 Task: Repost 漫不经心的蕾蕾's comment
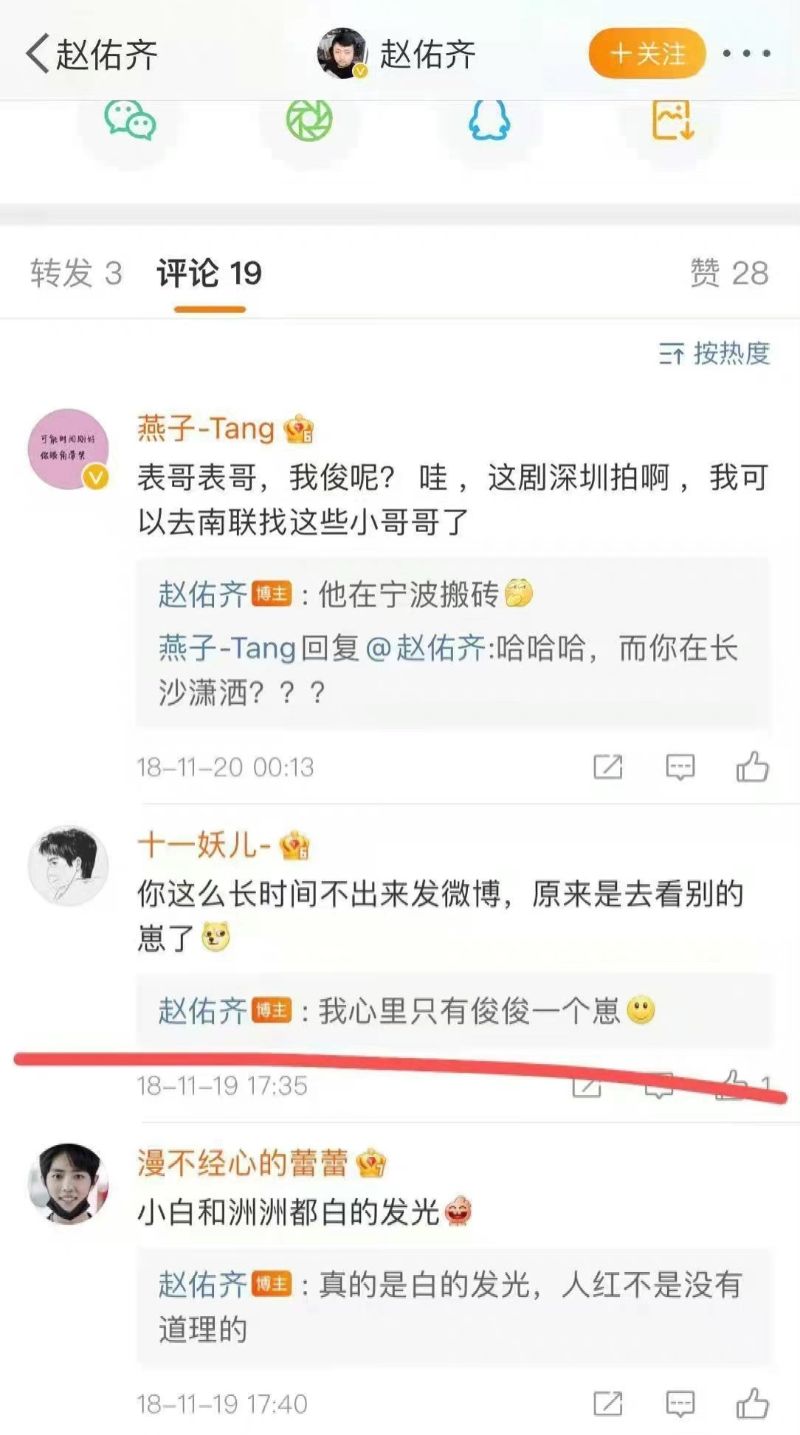[608, 1403]
